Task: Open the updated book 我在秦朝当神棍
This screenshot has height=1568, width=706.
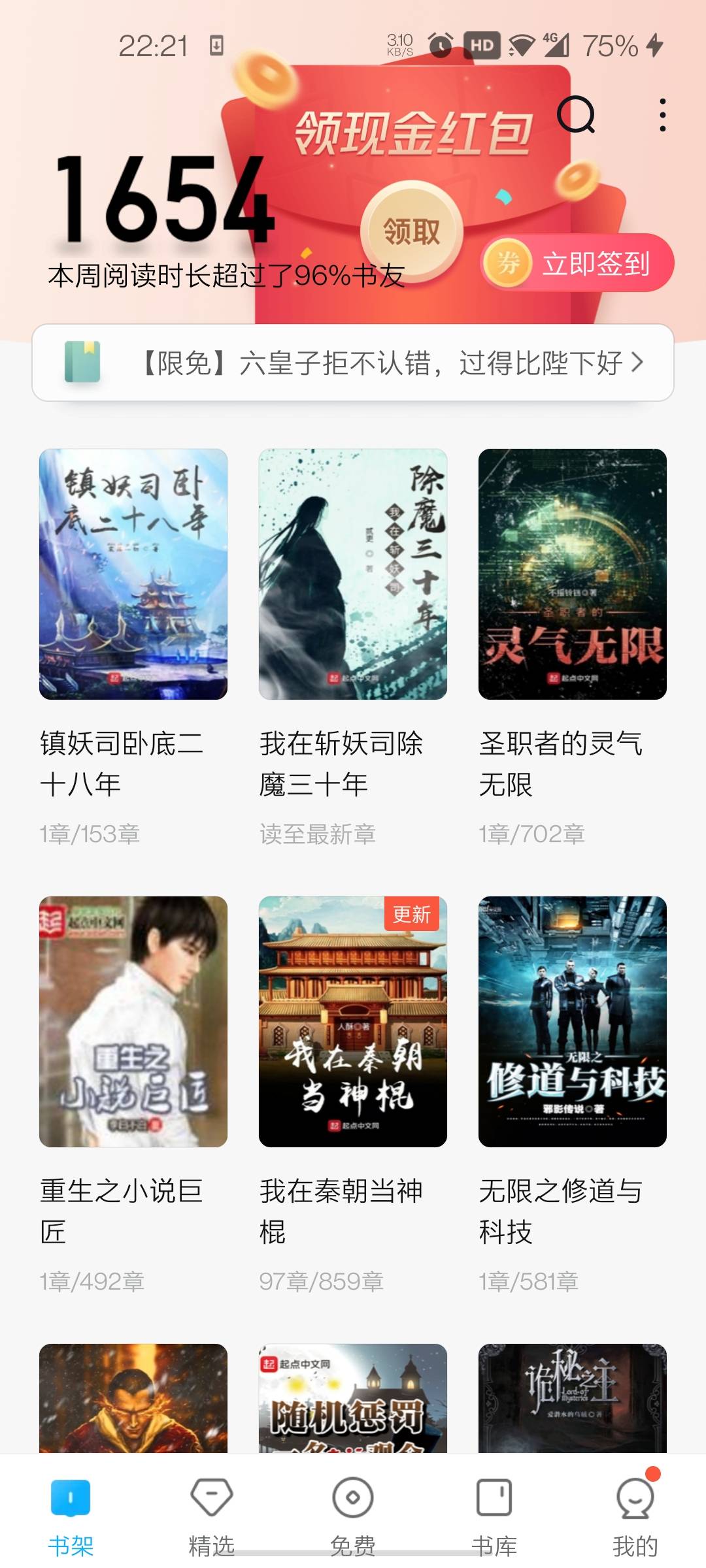Action: click(x=353, y=1021)
